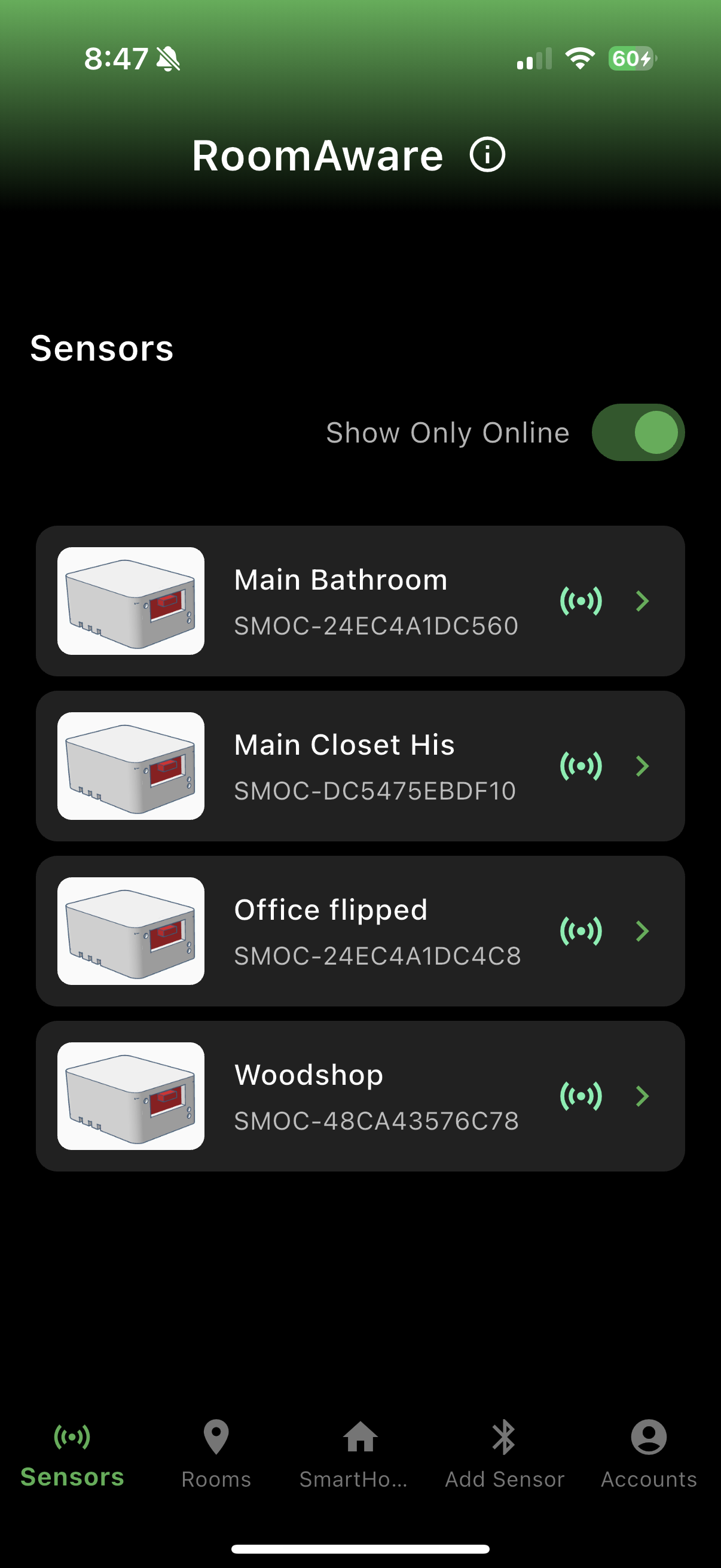Switch to the Accounts tab

point(649,1455)
